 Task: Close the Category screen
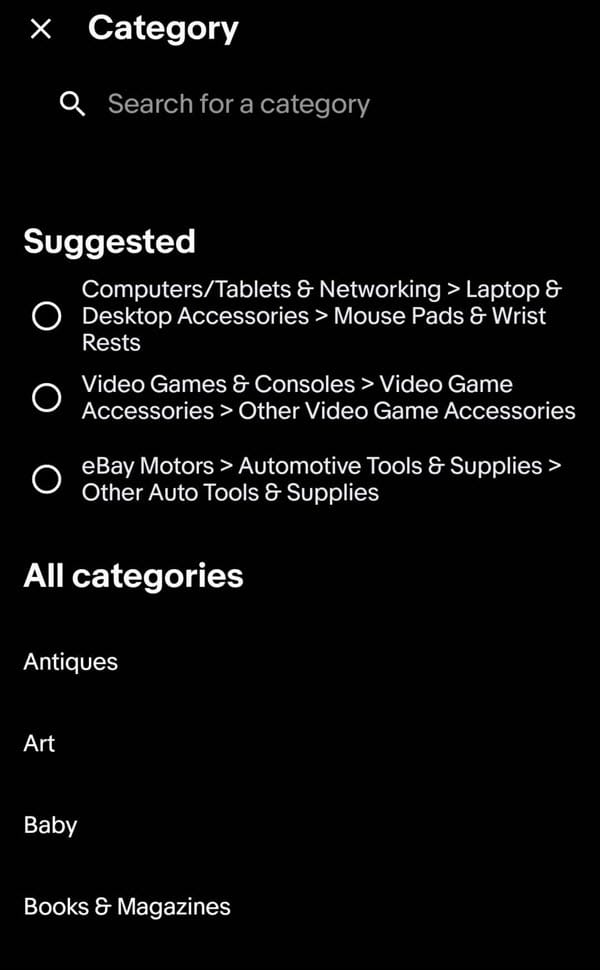[x=40, y=29]
